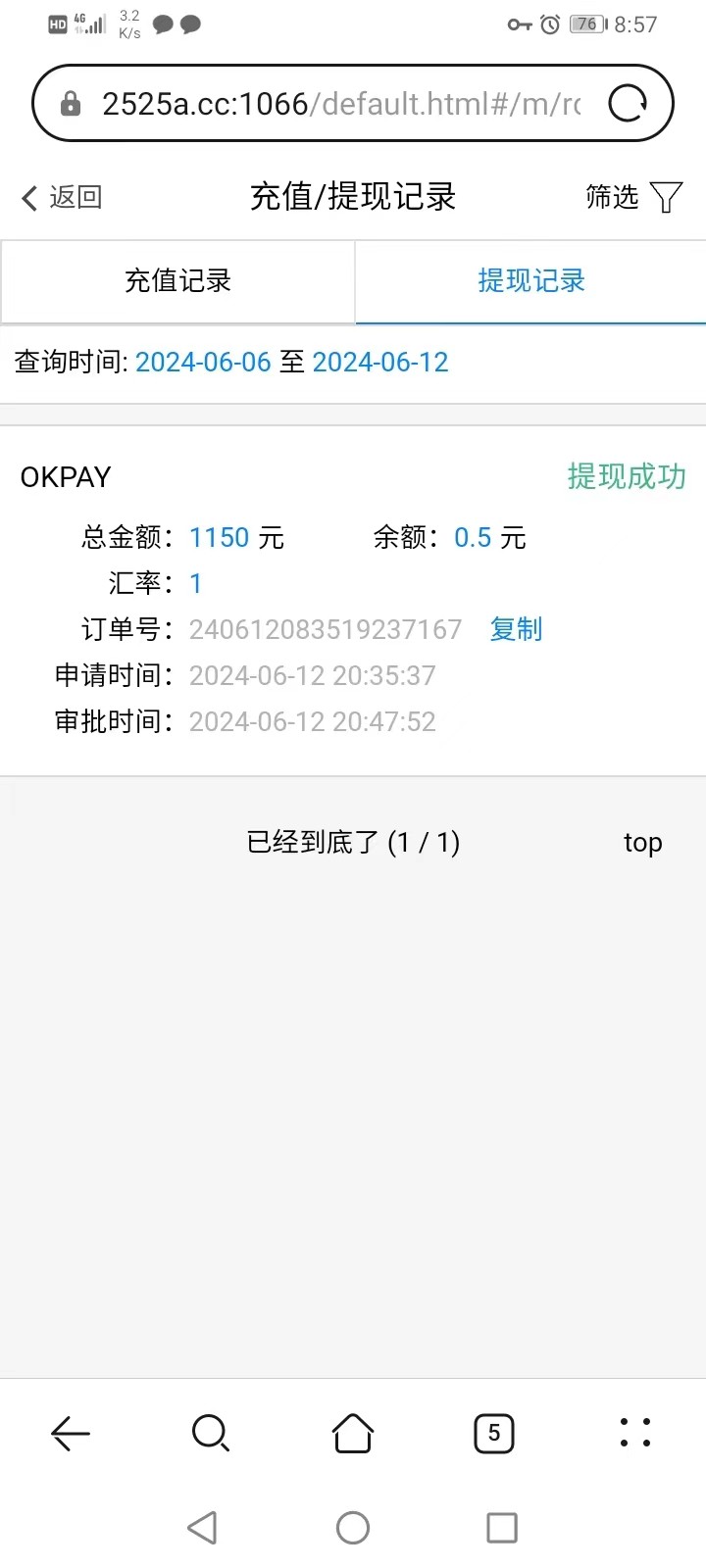Tap 返回 to go back
The width and height of the screenshot is (706, 1568).
point(59,197)
